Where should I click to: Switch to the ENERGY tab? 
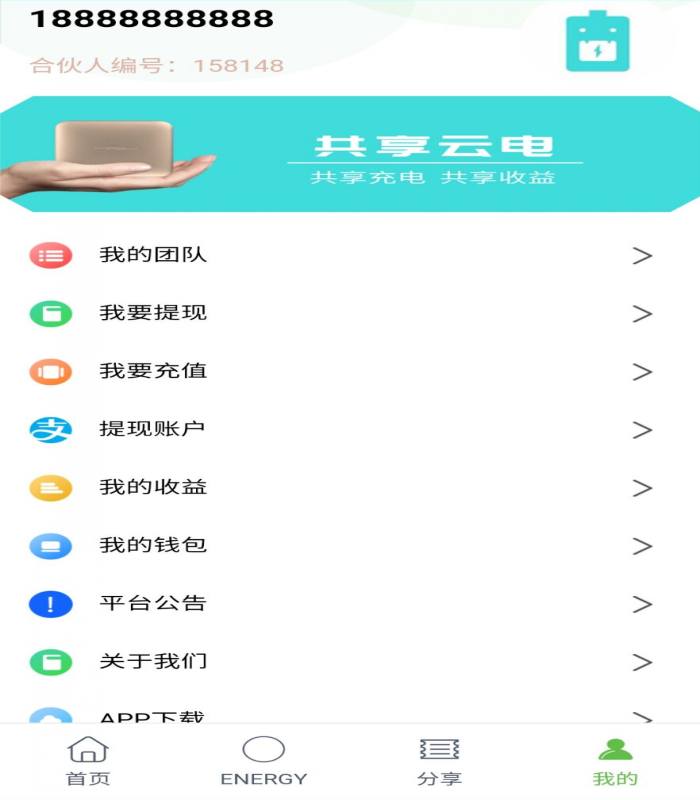pos(264,762)
